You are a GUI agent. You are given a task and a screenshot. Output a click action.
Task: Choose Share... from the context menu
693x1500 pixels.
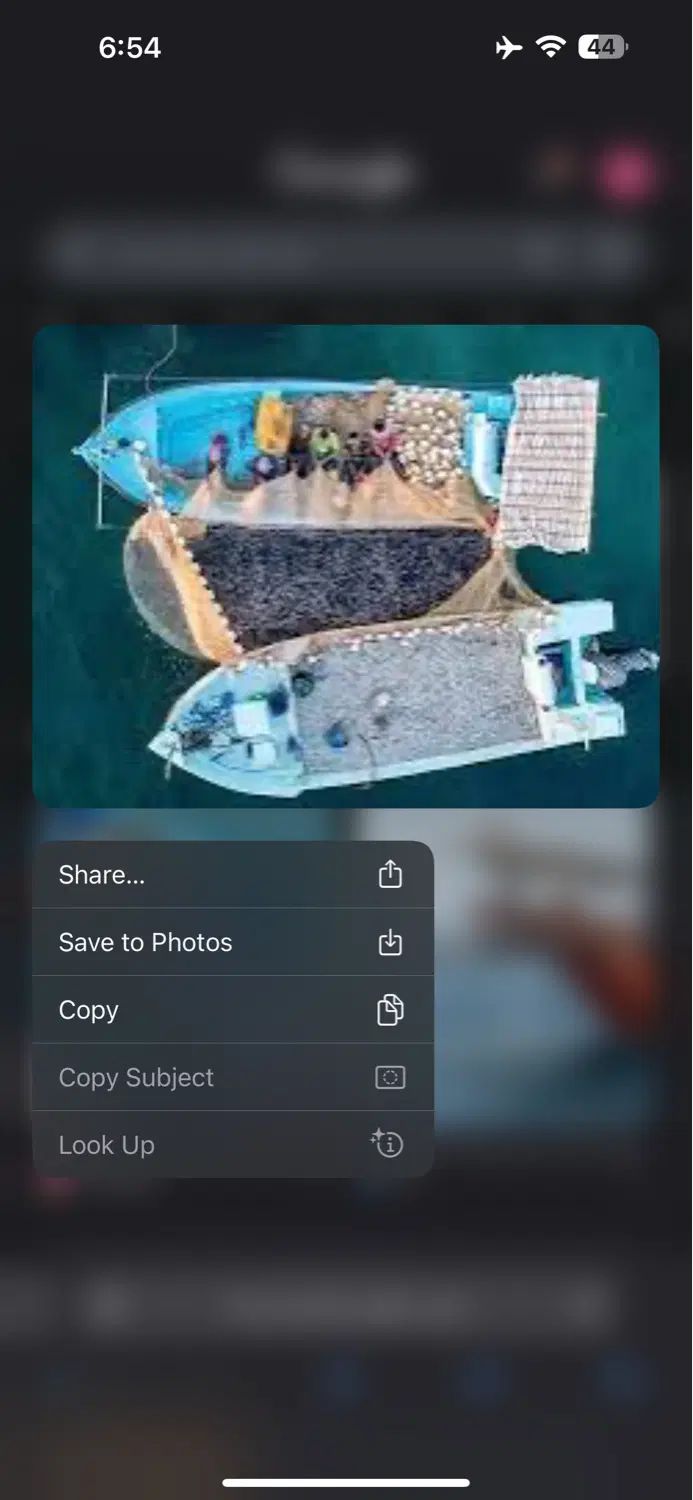(232, 875)
